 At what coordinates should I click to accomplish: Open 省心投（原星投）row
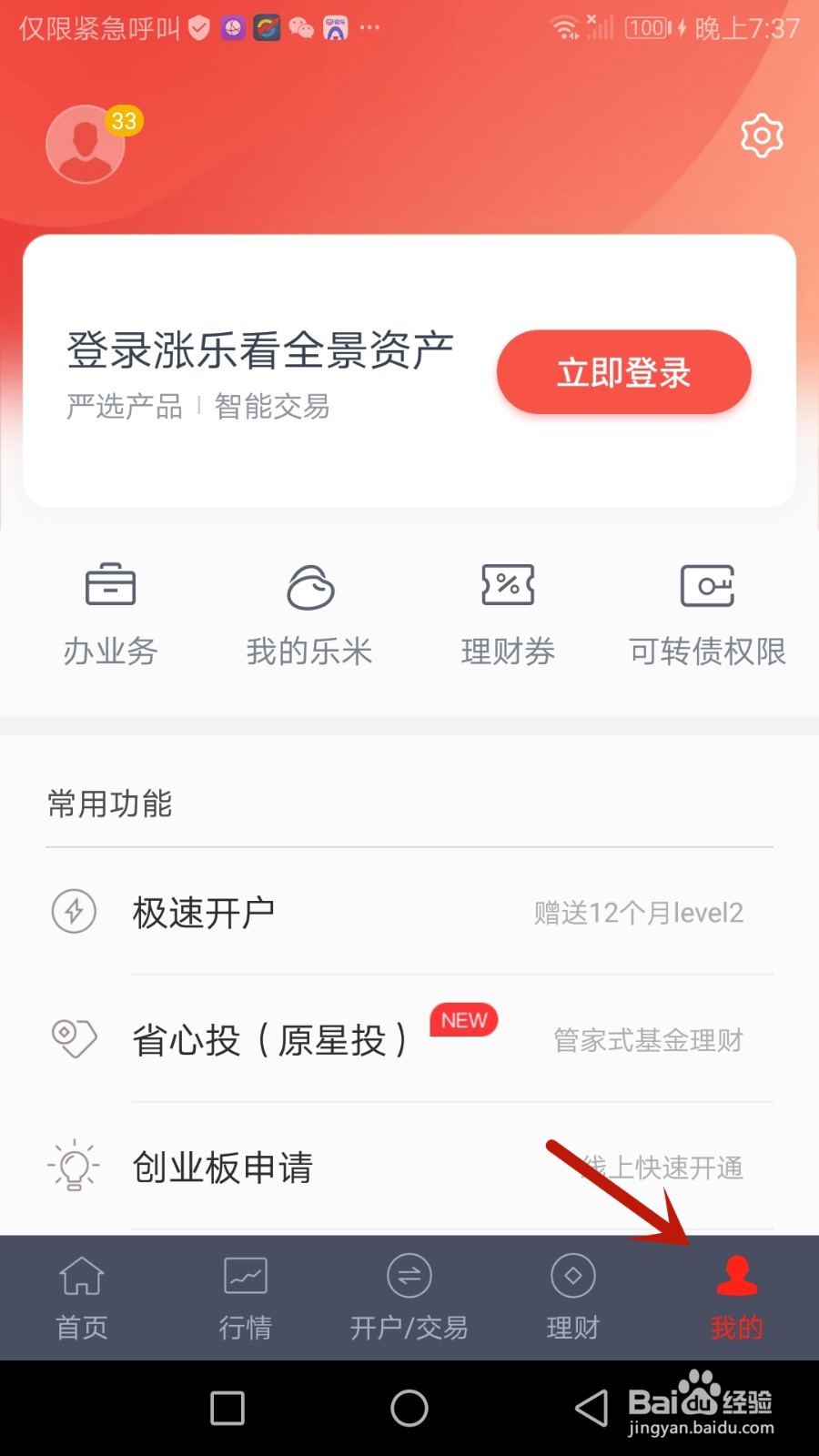[x=409, y=1039]
